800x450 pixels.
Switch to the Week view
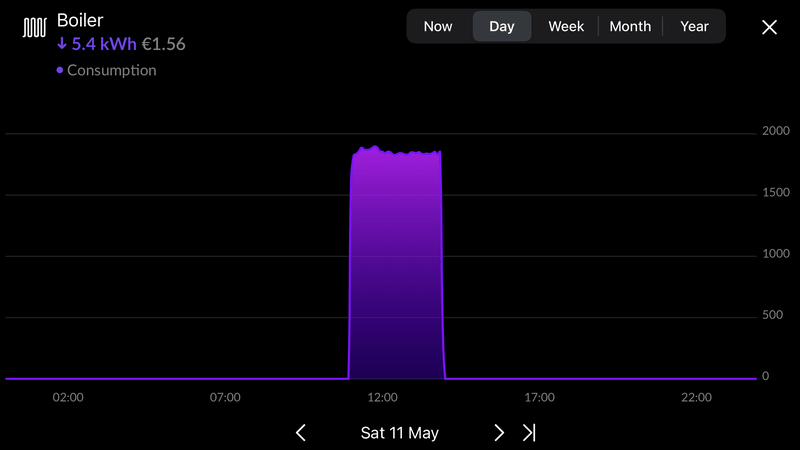click(566, 27)
